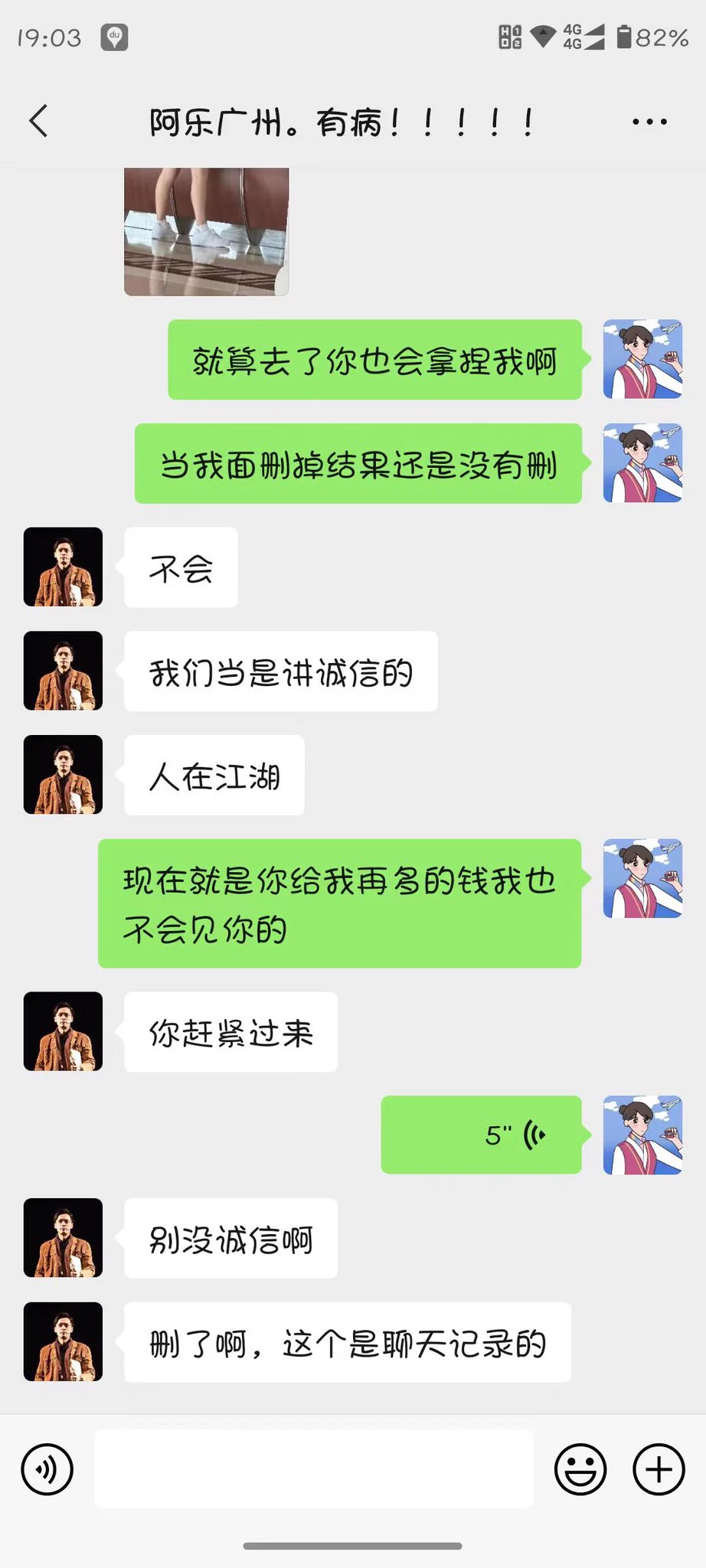Play the 5-second voice message
Viewport: 706px width, 1568px height.
pos(481,1135)
